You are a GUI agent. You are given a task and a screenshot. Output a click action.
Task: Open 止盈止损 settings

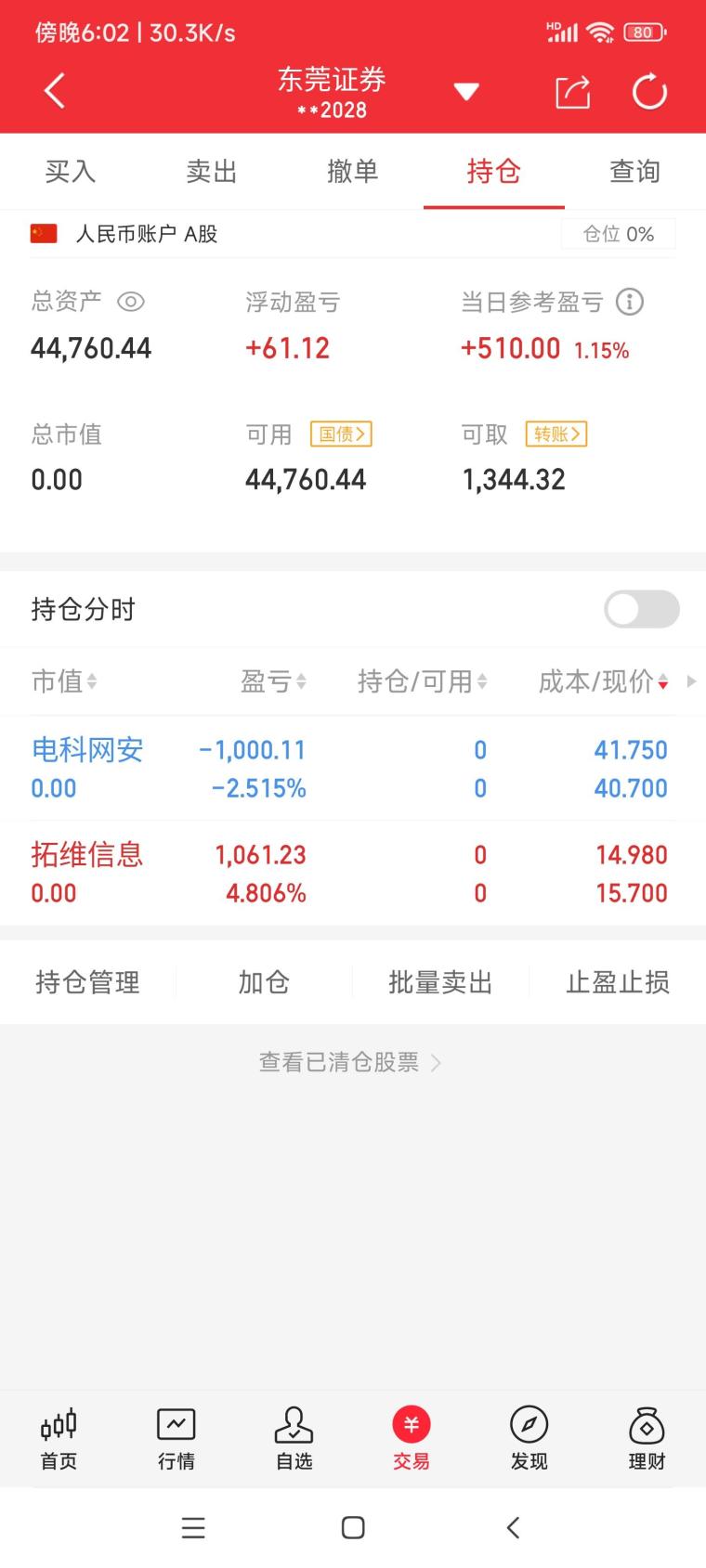coord(618,982)
